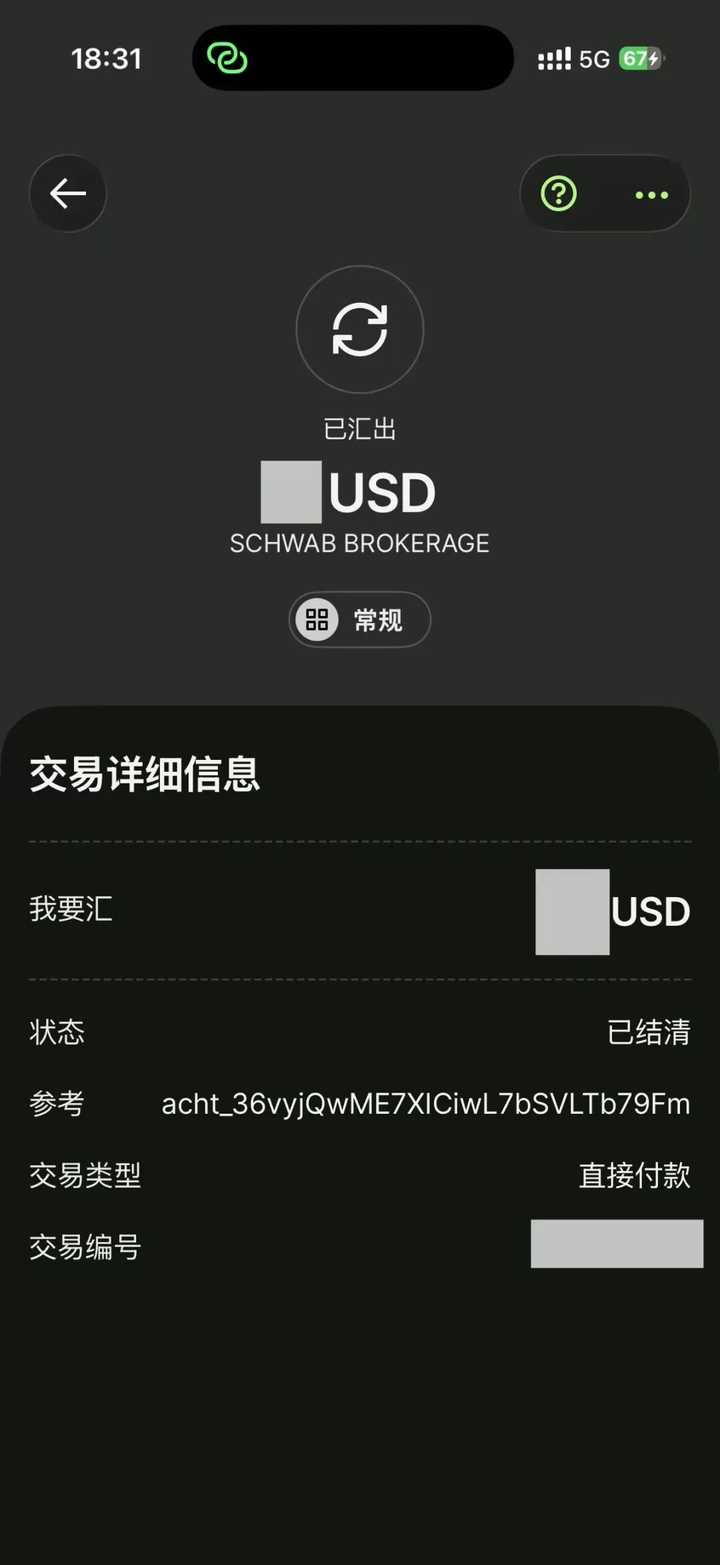
Task: Tap the back arrow to return
Action: [68, 194]
